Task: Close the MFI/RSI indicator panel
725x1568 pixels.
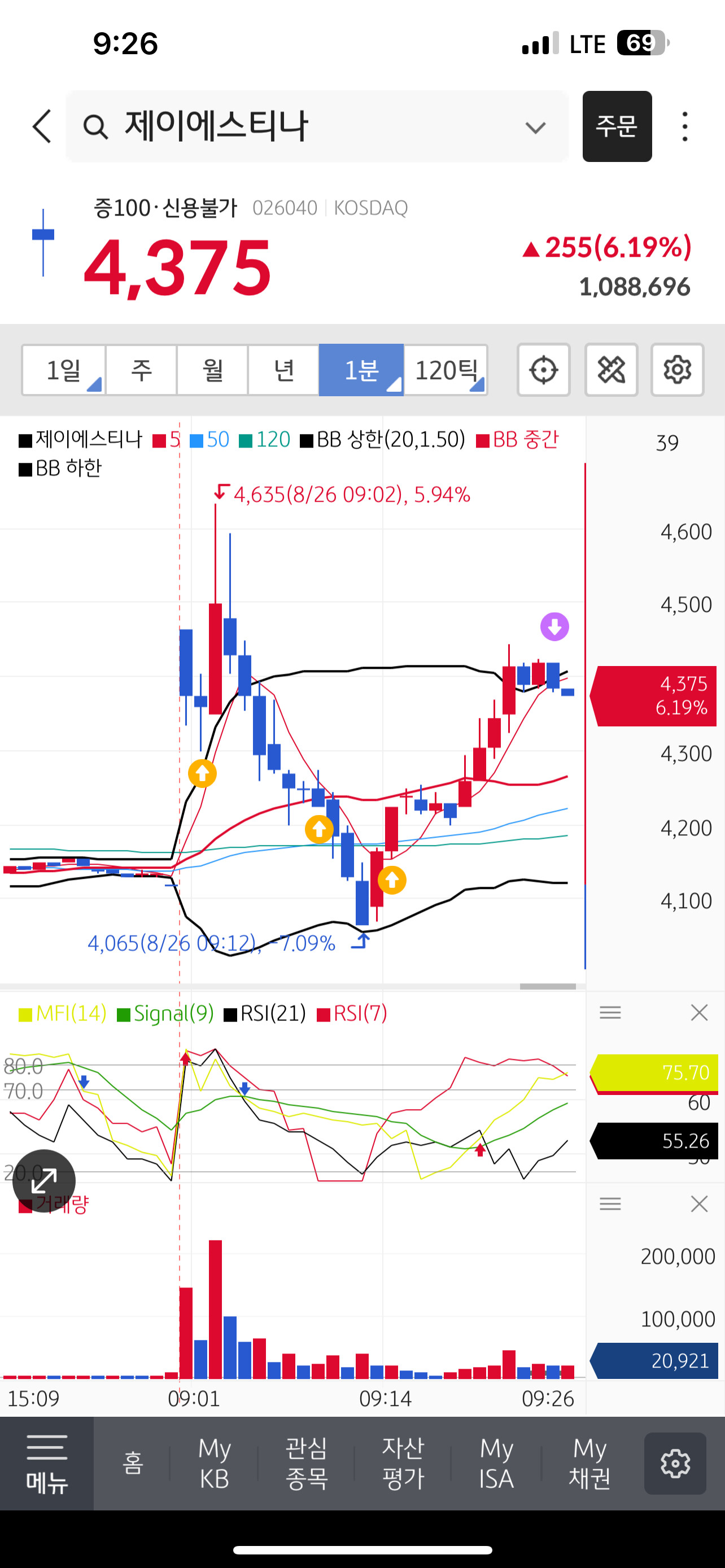Action: pos(700,1013)
